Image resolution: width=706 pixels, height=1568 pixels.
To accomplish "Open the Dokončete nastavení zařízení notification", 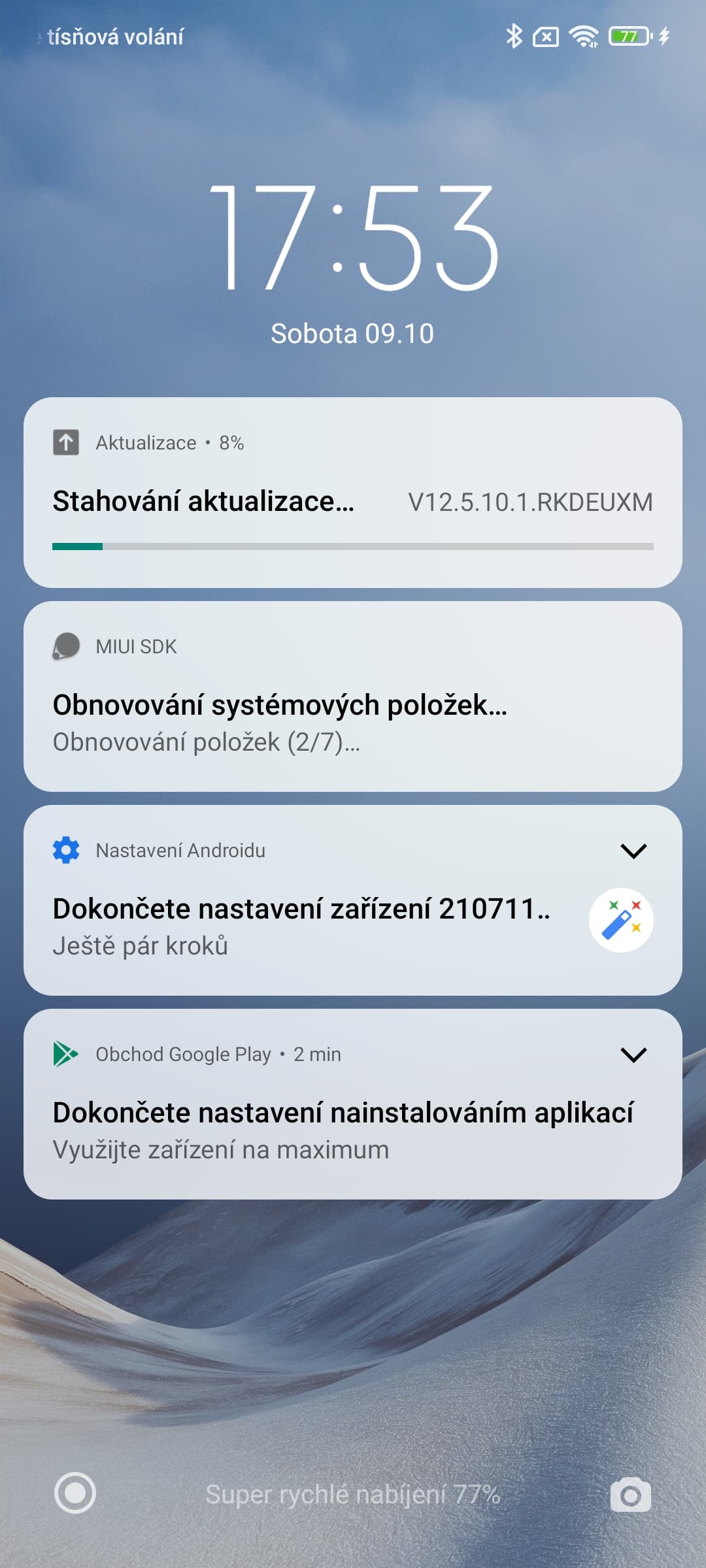I will click(x=353, y=900).
